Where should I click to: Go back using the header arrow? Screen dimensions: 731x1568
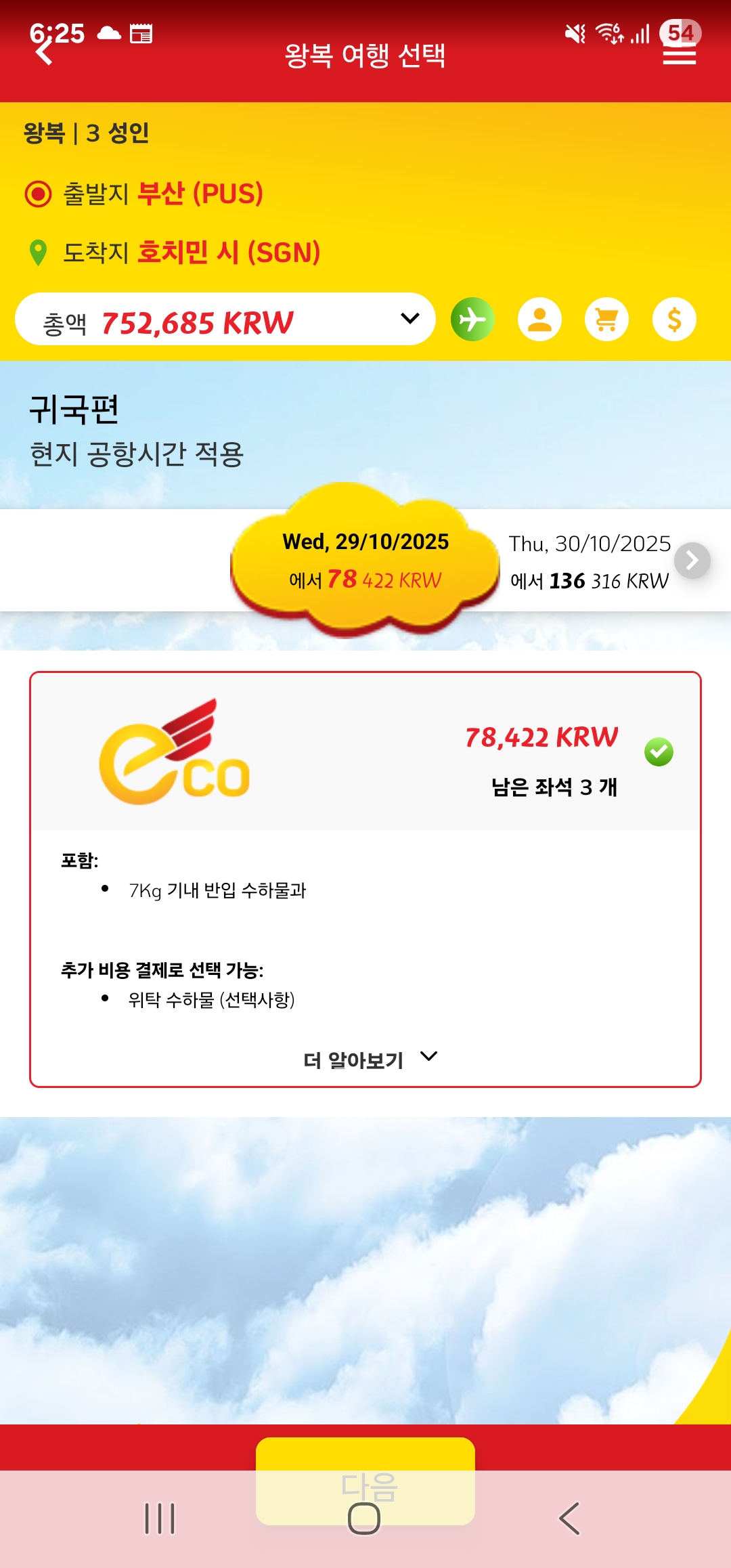click(x=45, y=53)
